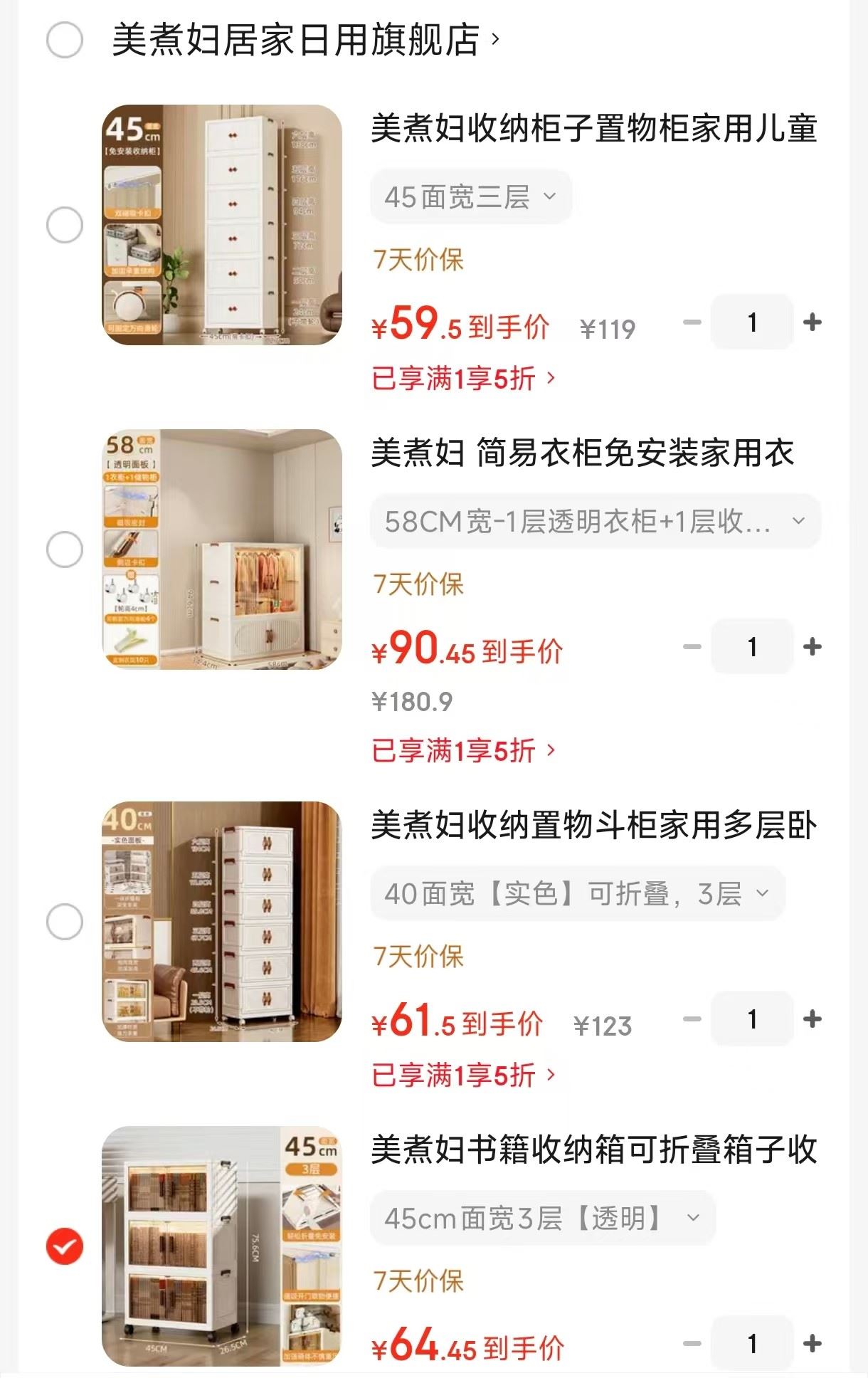Open the 45cm storage cabinet product image

[222, 225]
